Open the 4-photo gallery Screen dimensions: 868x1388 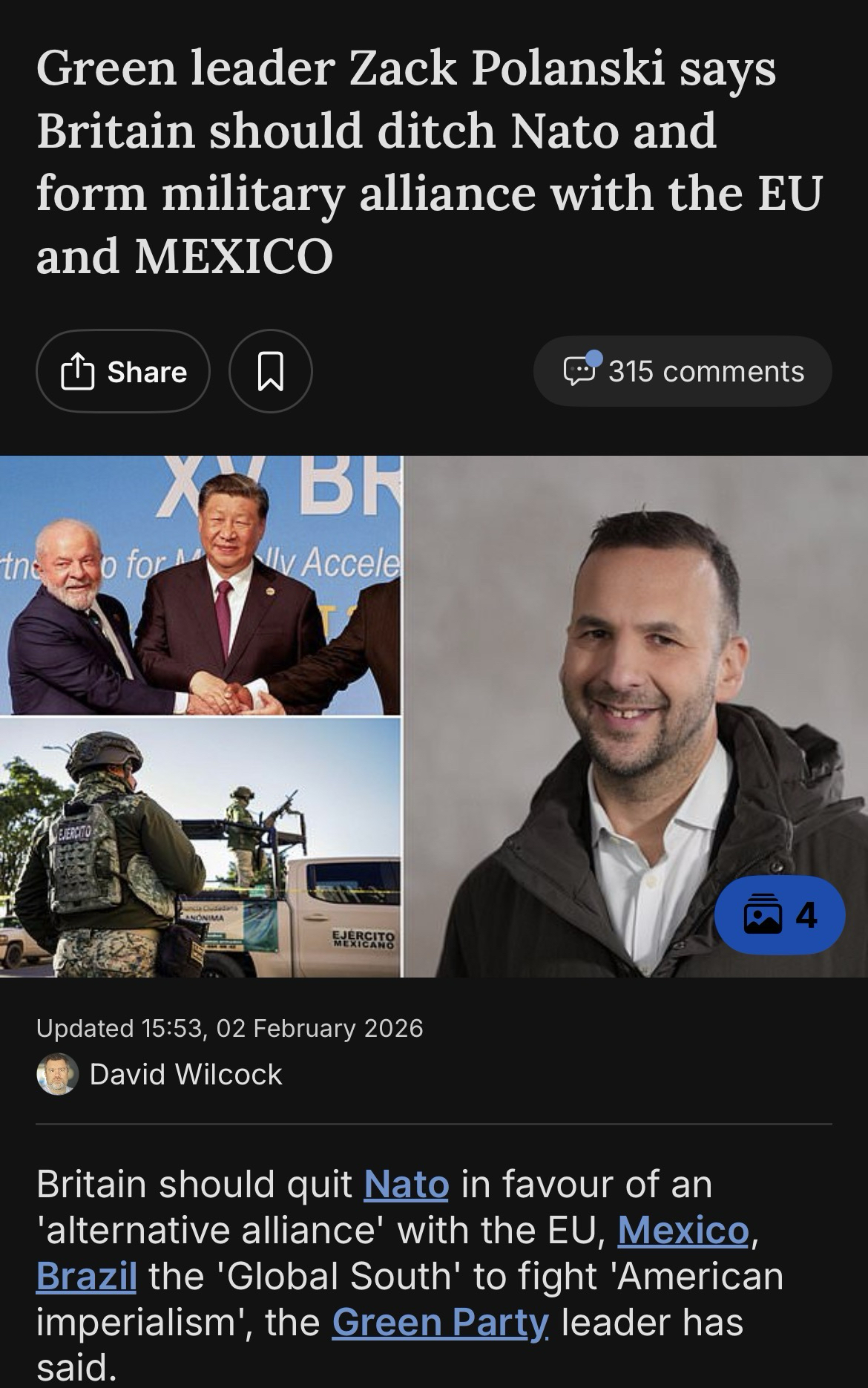coord(779,915)
